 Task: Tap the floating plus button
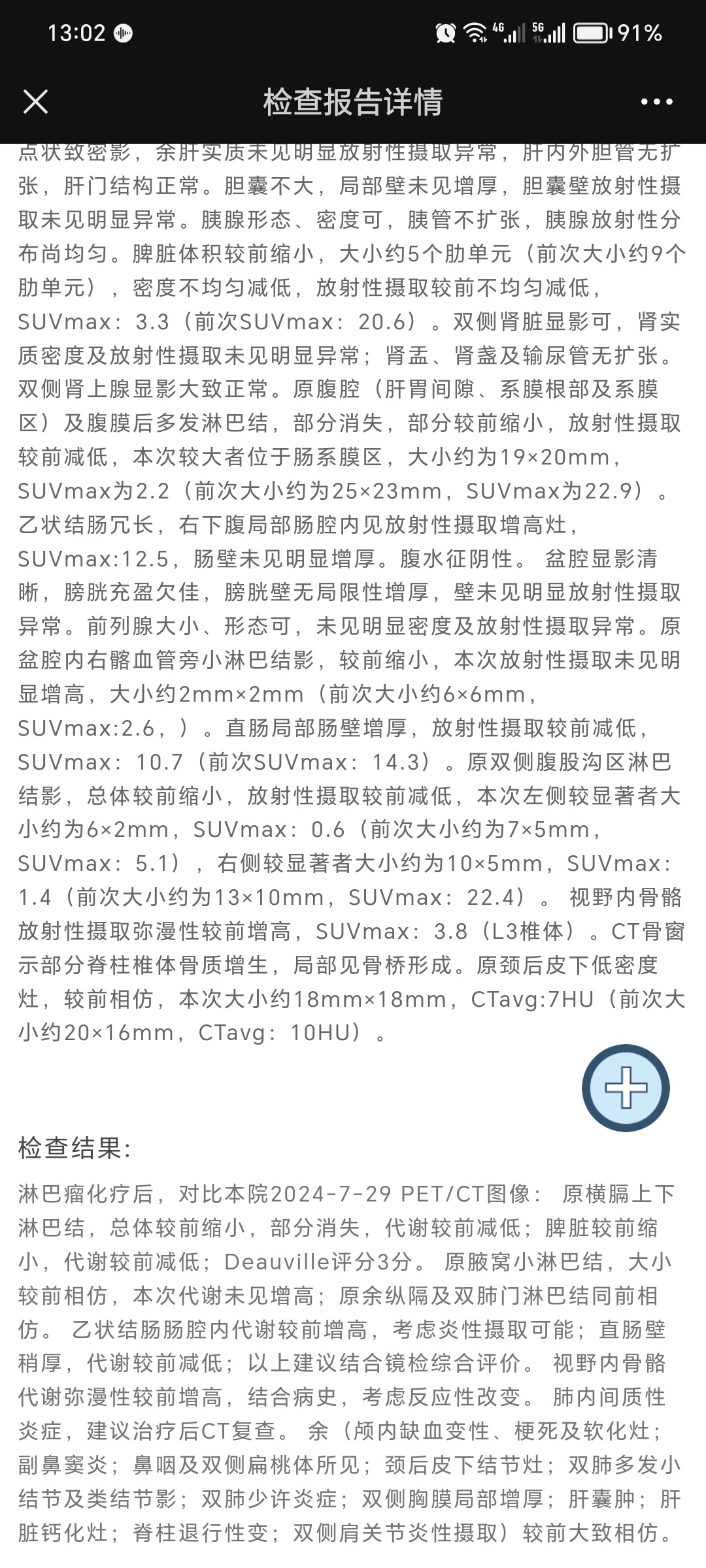pos(626,1088)
